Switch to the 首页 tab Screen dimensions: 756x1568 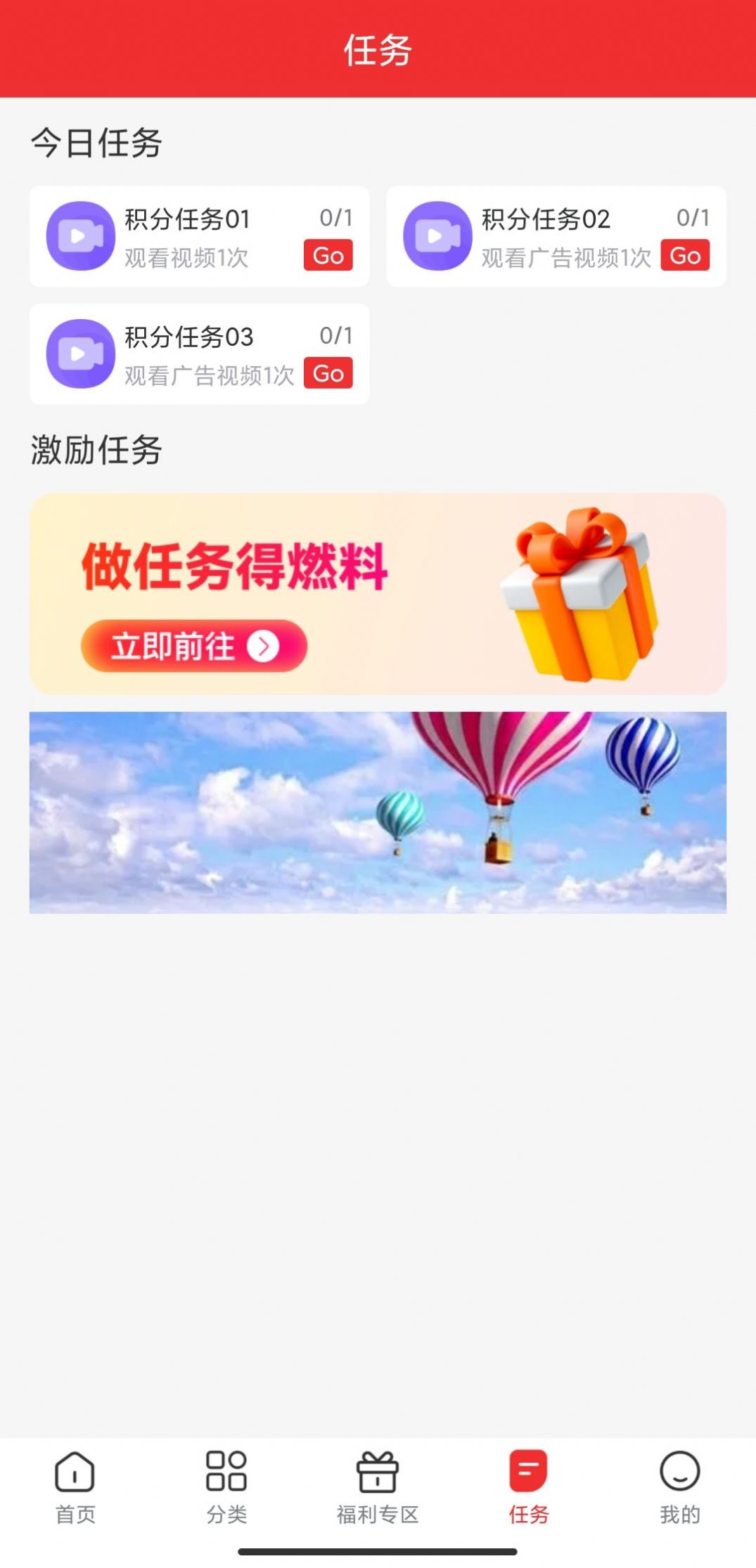coord(75,1486)
